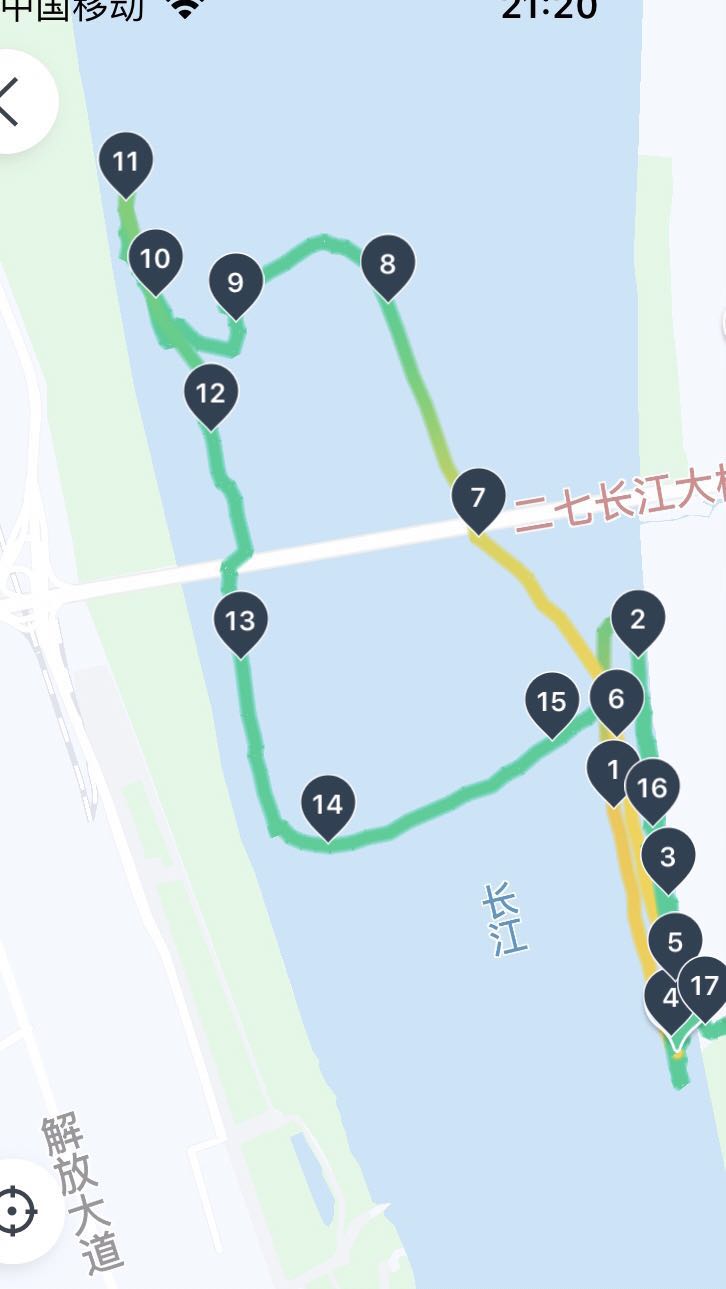Image resolution: width=726 pixels, height=1289 pixels.
Task: Tap kilometer marker 15 on the route
Action: pos(552,702)
